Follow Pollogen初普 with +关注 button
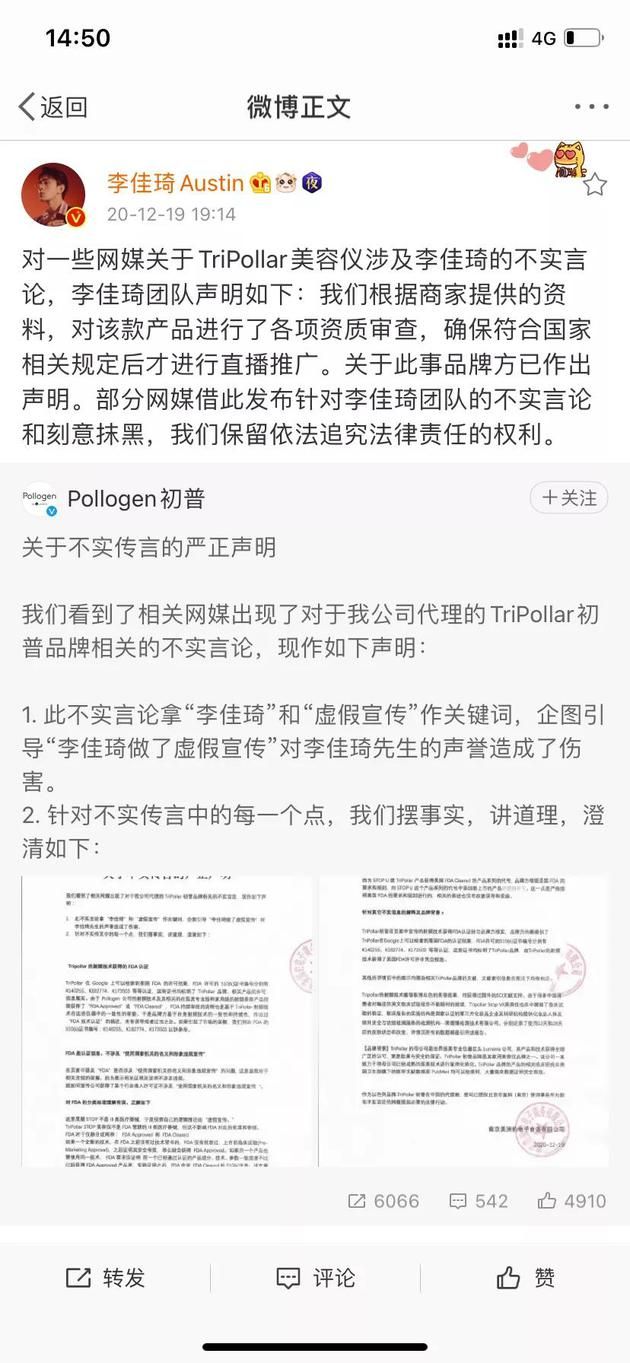Image resolution: width=630 pixels, height=1363 pixels. (568, 498)
